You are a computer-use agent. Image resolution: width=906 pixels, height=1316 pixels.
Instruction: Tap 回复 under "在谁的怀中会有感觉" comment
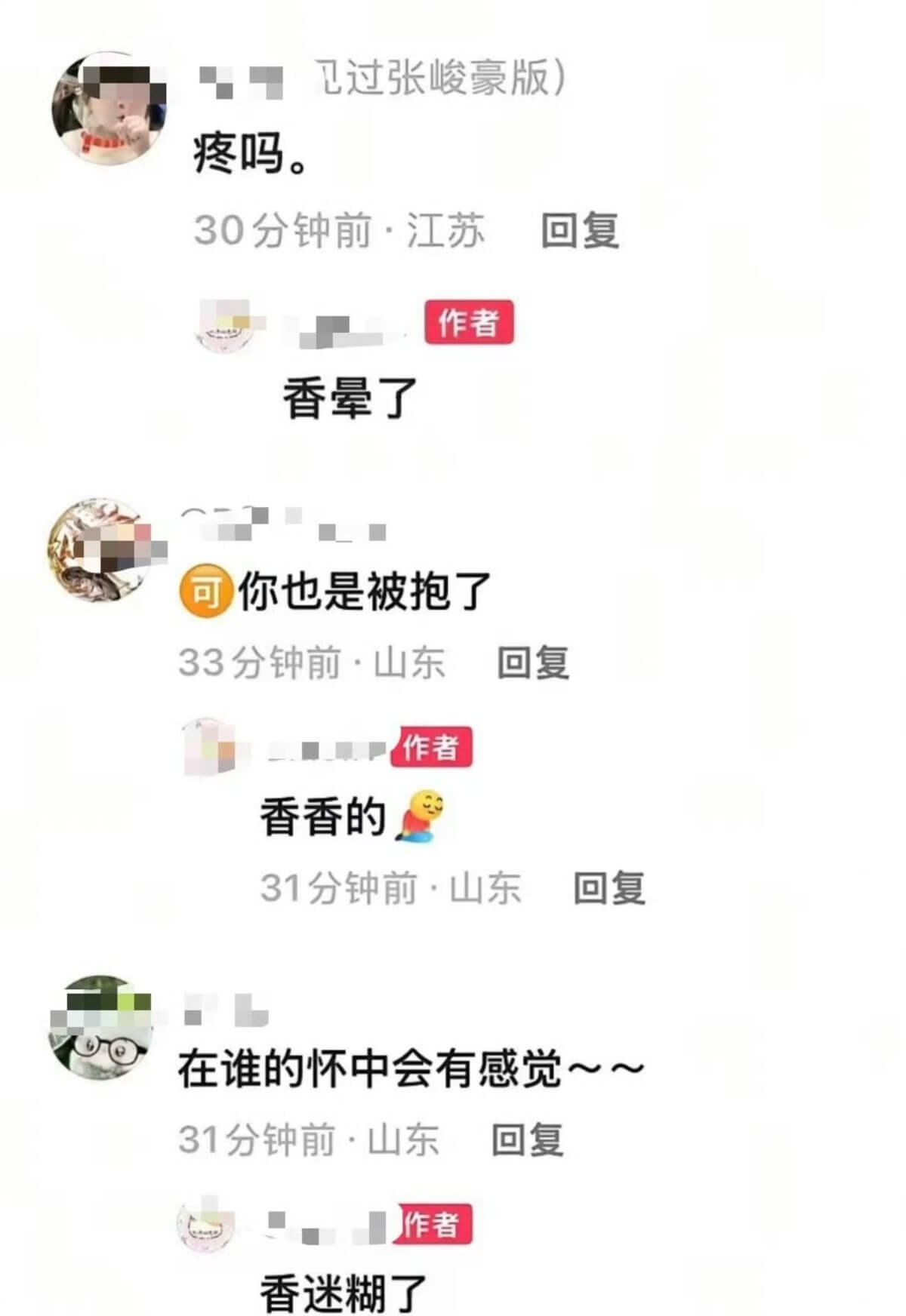[527, 1139]
